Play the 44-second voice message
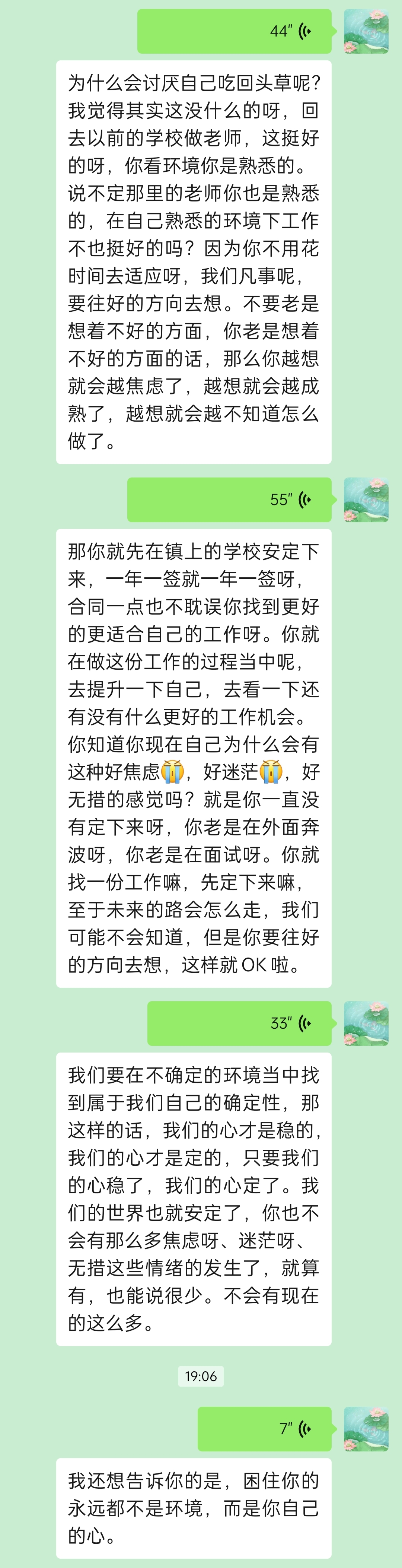Screen dimensions: 402x1568 click(x=234, y=31)
